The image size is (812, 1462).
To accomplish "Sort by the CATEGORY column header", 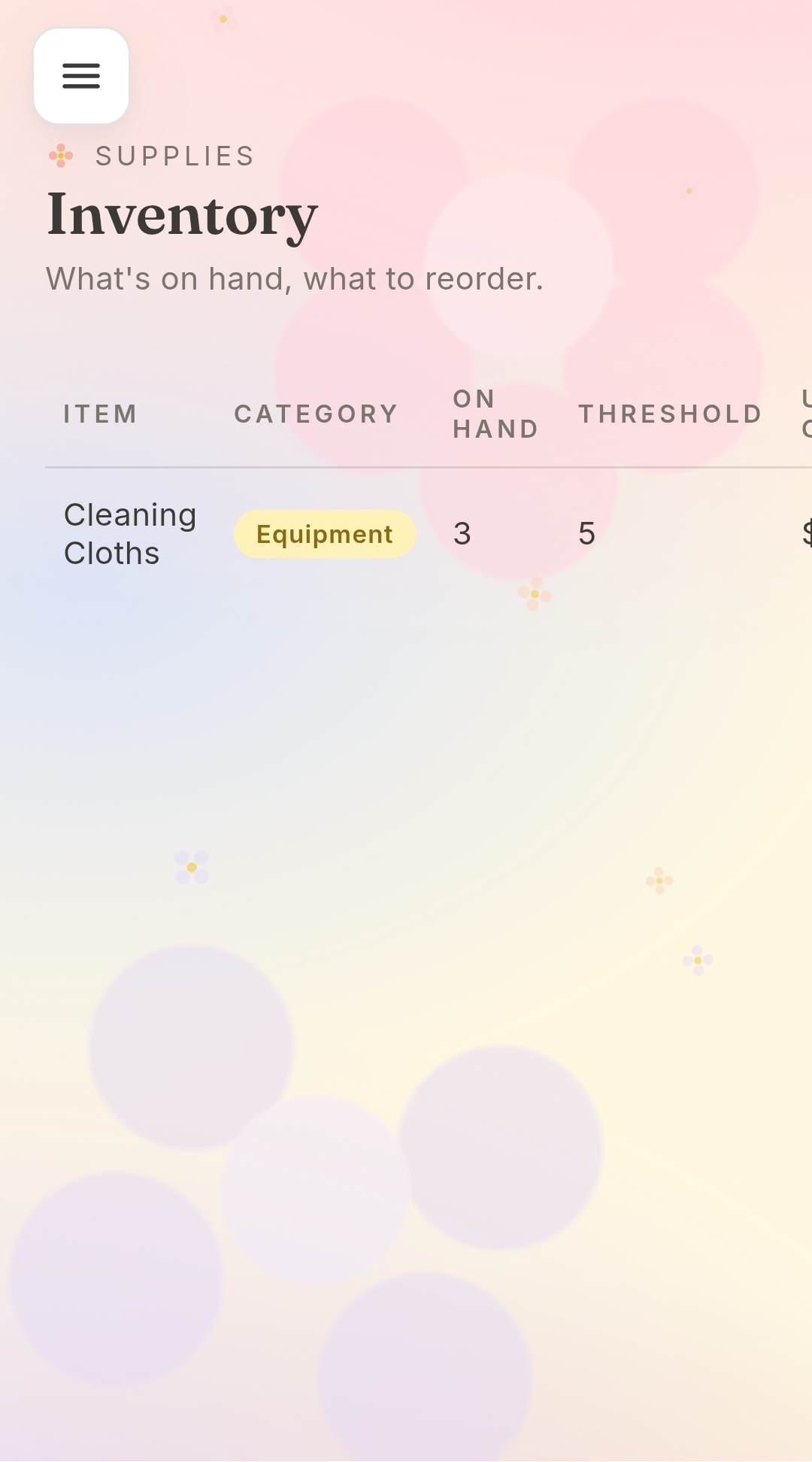I will [316, 414].
